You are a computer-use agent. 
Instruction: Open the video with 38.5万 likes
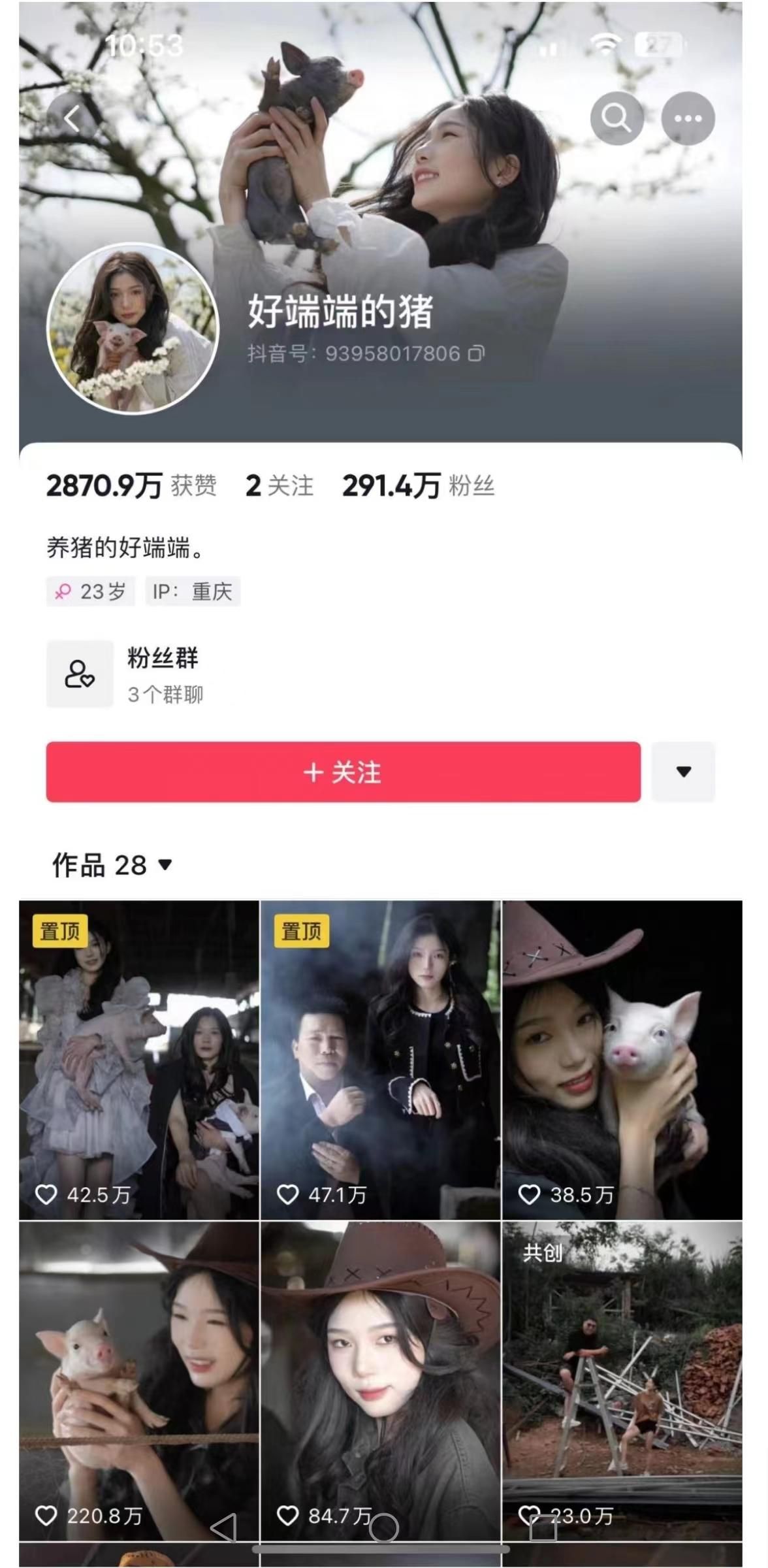[622, 1060]
